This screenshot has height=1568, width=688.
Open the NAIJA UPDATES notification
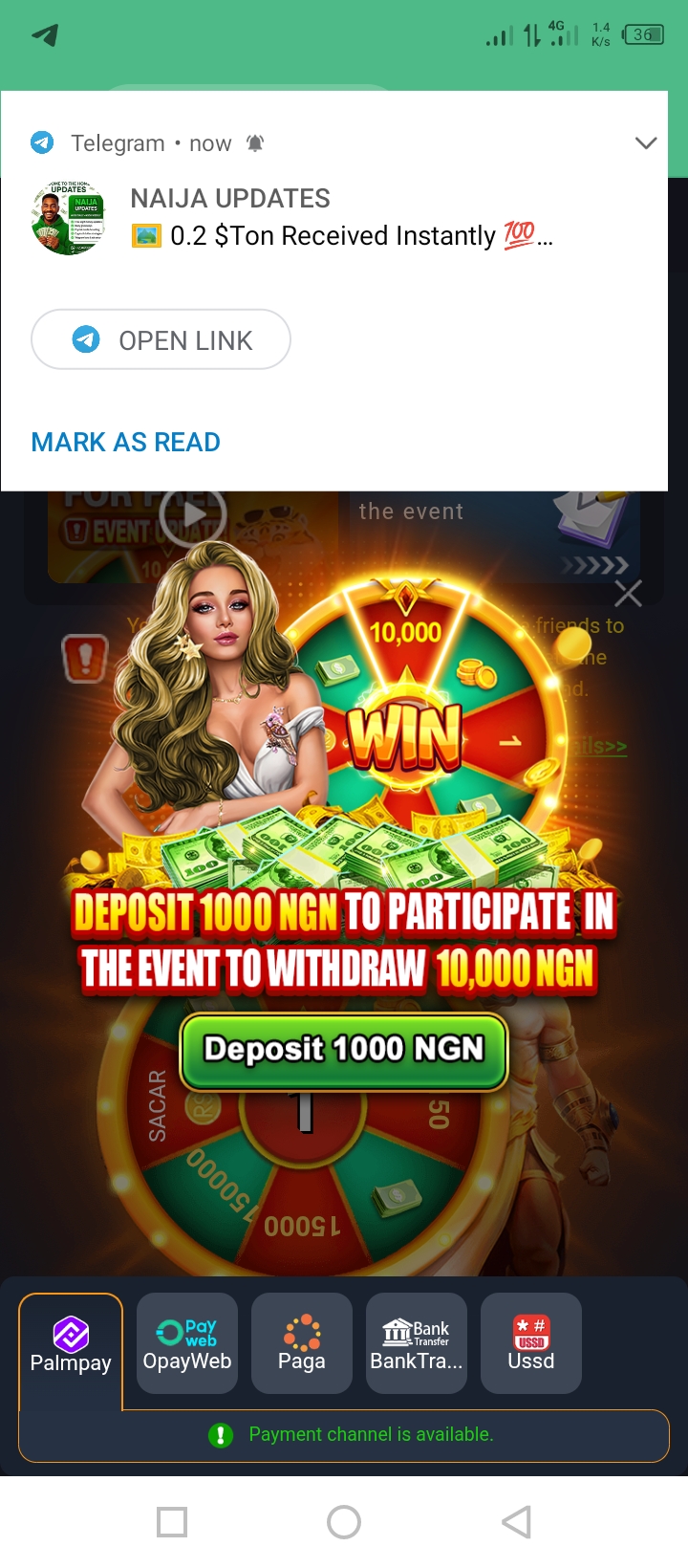point(340,218)
